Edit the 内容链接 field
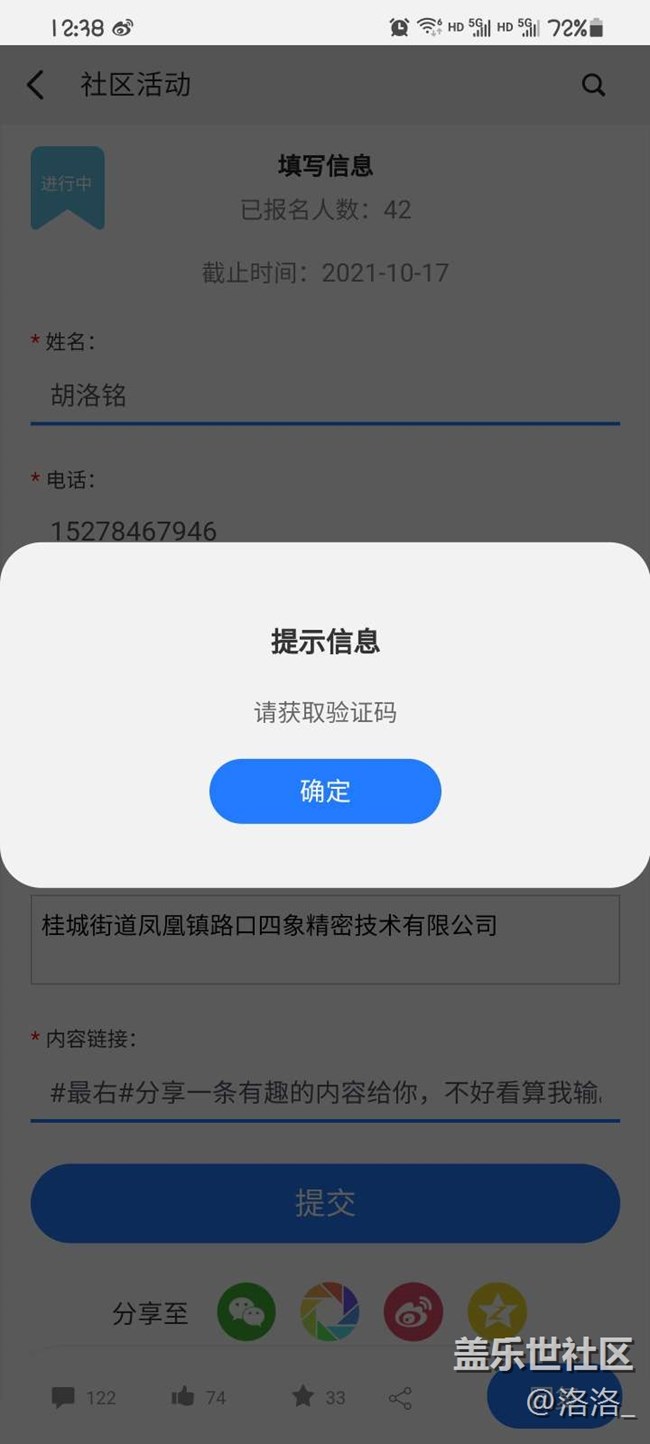The width and height of the screenshot is (650, 1444). click(x=325, y=1092)
